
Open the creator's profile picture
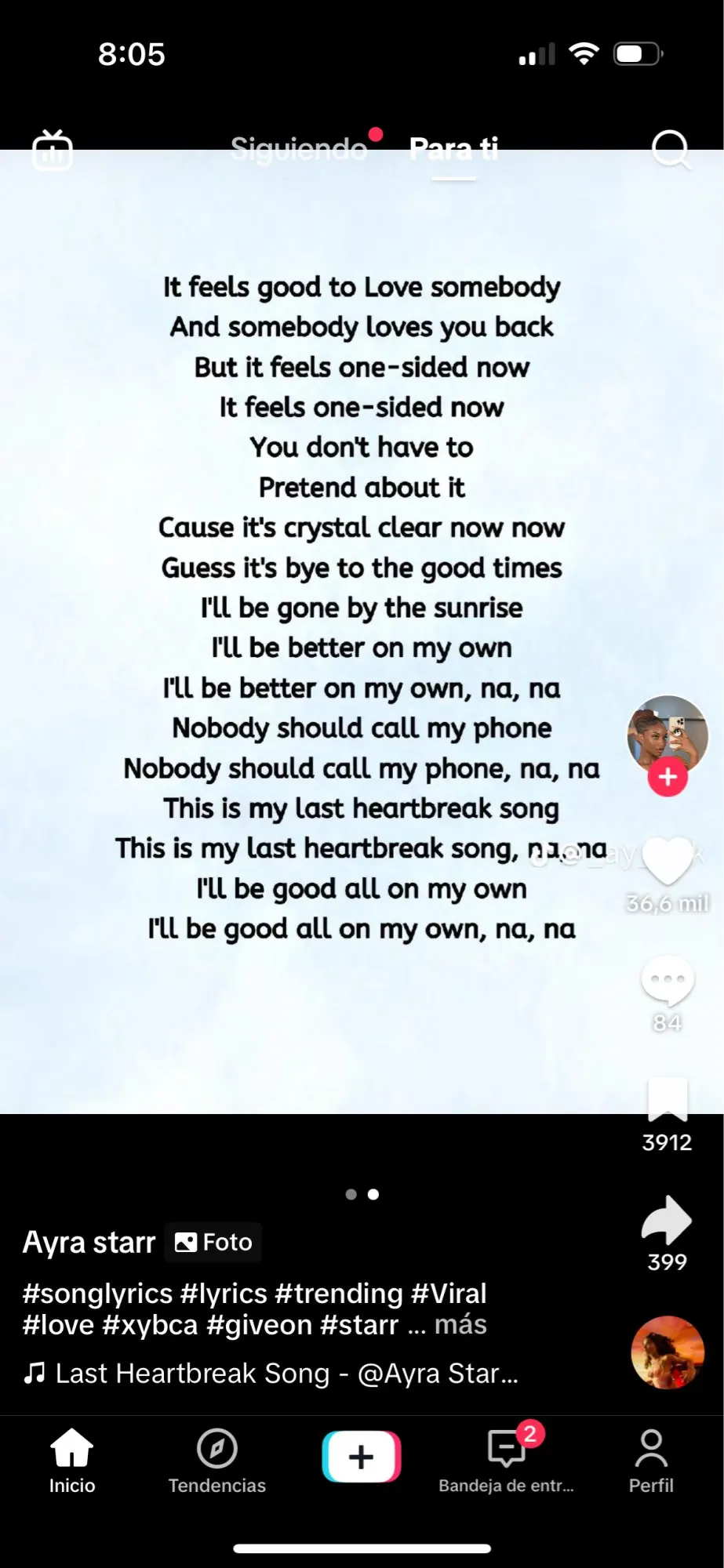coord(668,735)
